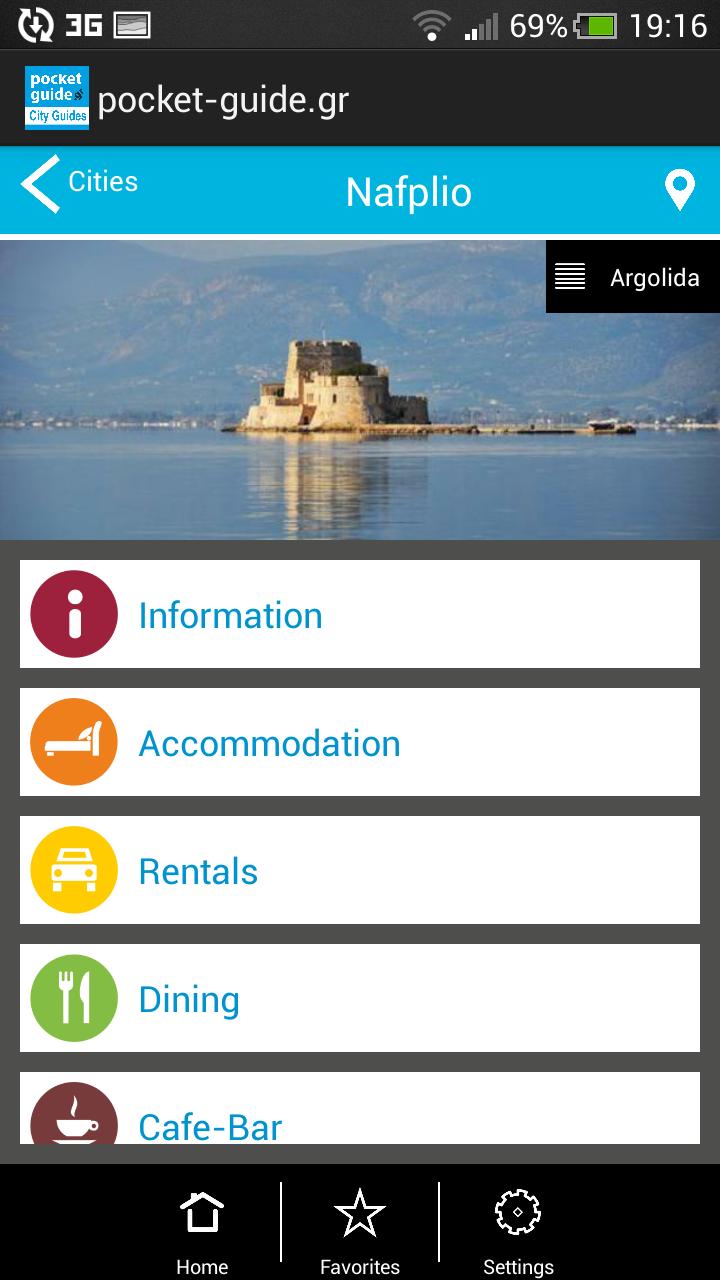This screenshot has height=1280, width=720.
Task: Tap the green Dining fork and knife icon
Action: click(x=73, y=998)
